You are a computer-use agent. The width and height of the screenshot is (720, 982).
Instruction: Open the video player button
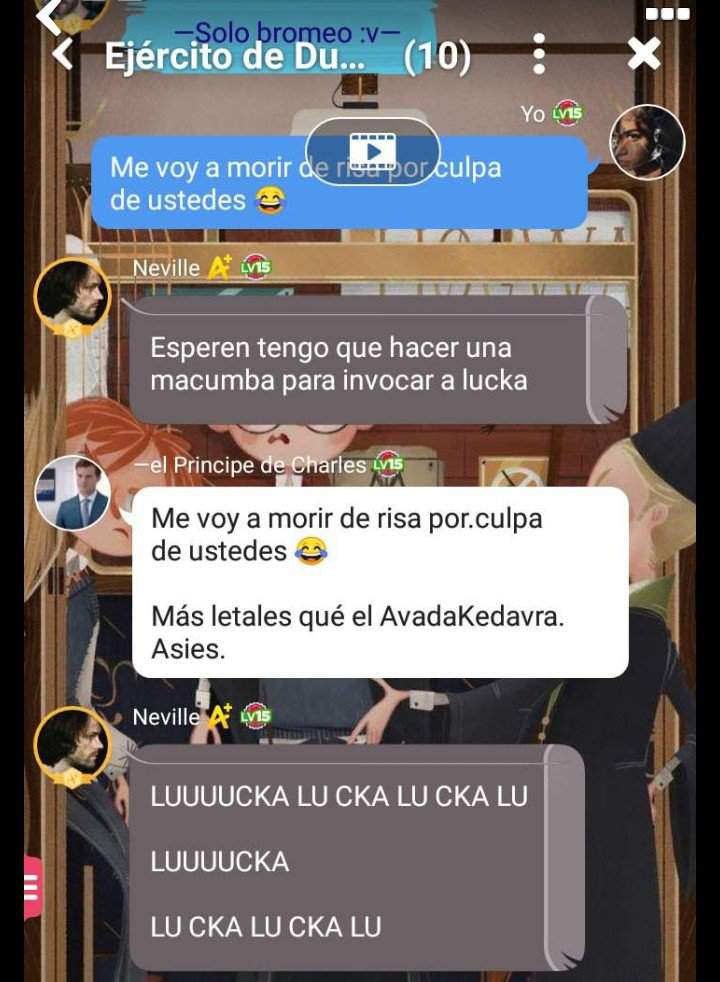point(372,151)
